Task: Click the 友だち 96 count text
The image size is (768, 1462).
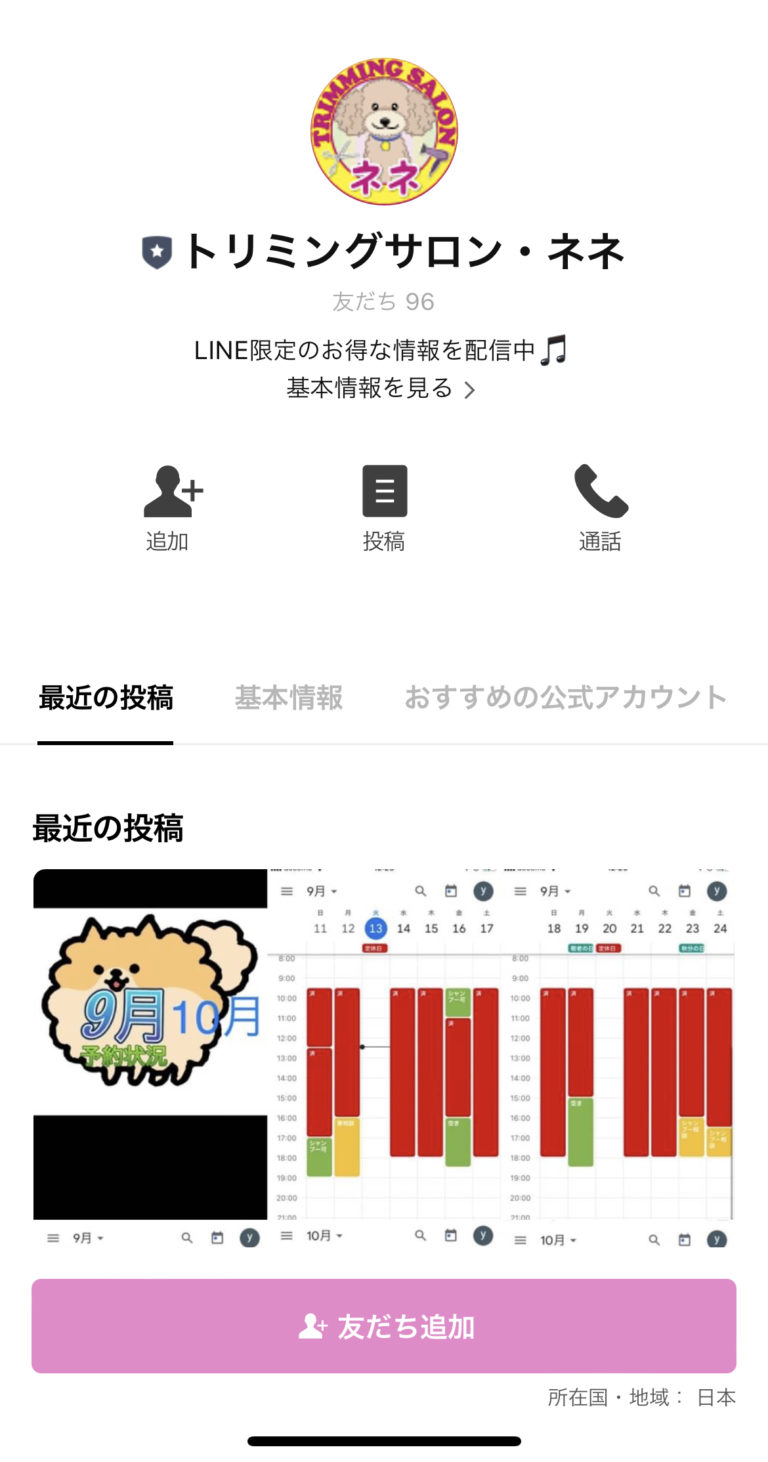Action: tap(384, 301)
